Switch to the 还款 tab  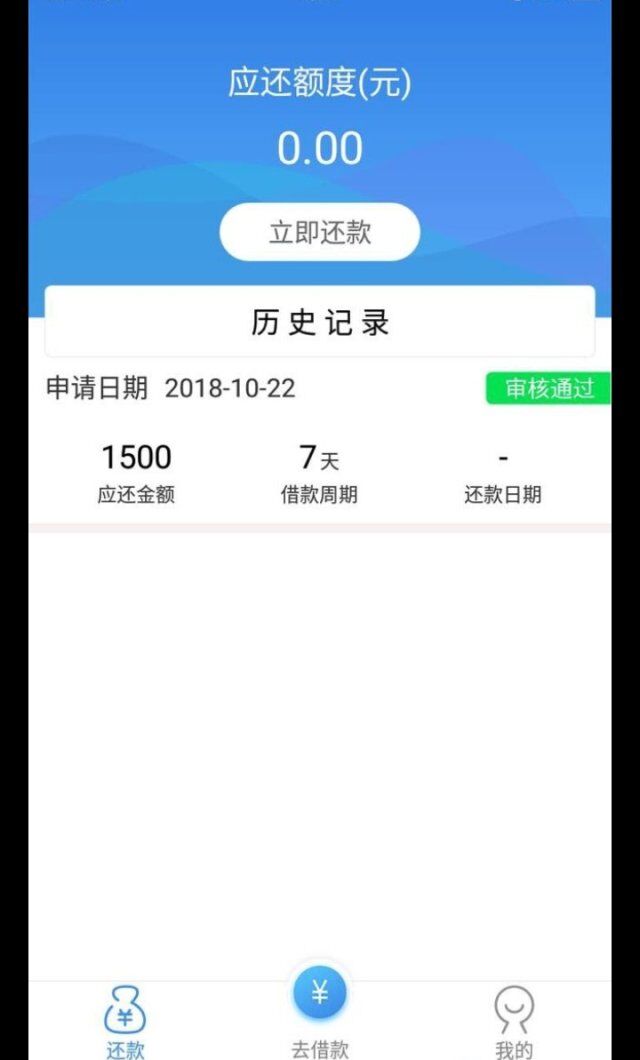(x=125, y=1021)
